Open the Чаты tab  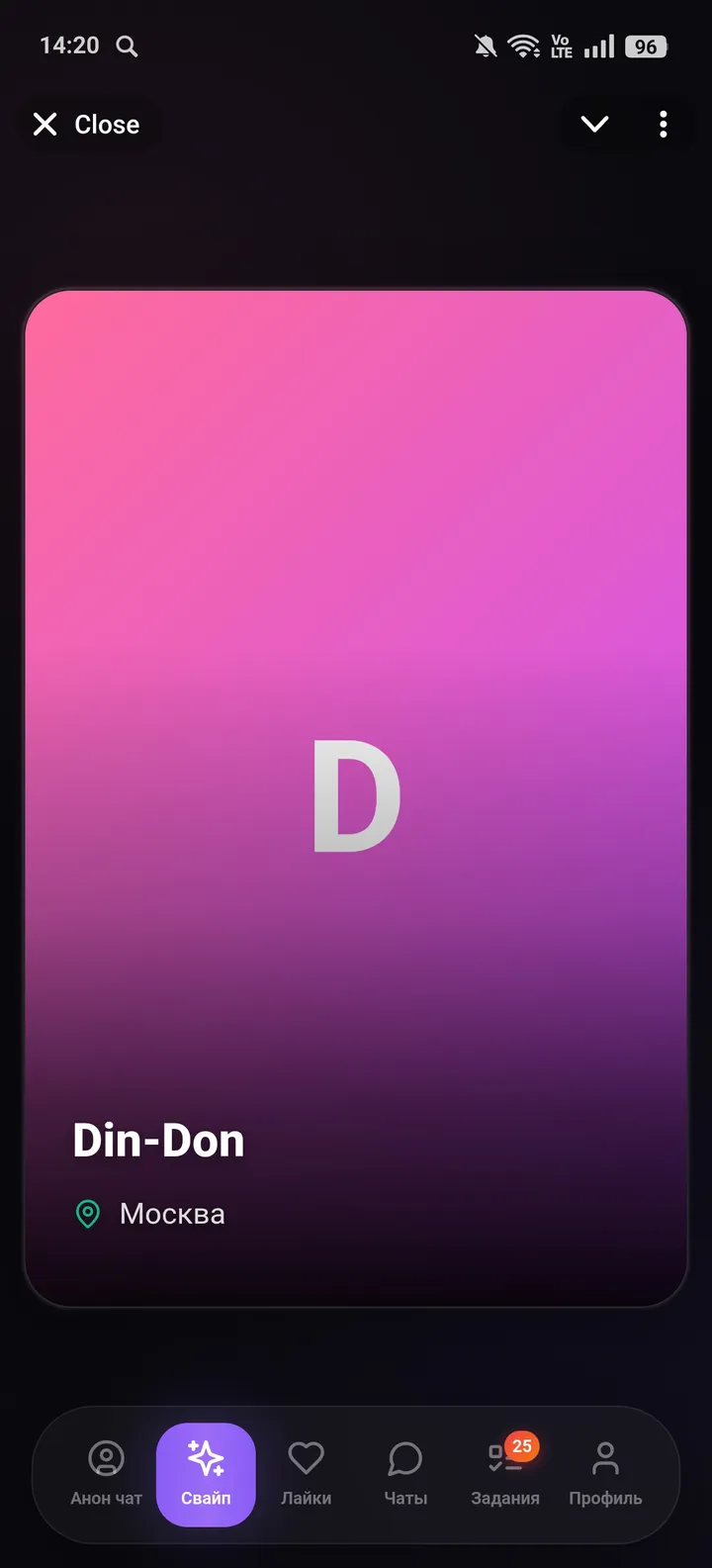[405, 1473]
